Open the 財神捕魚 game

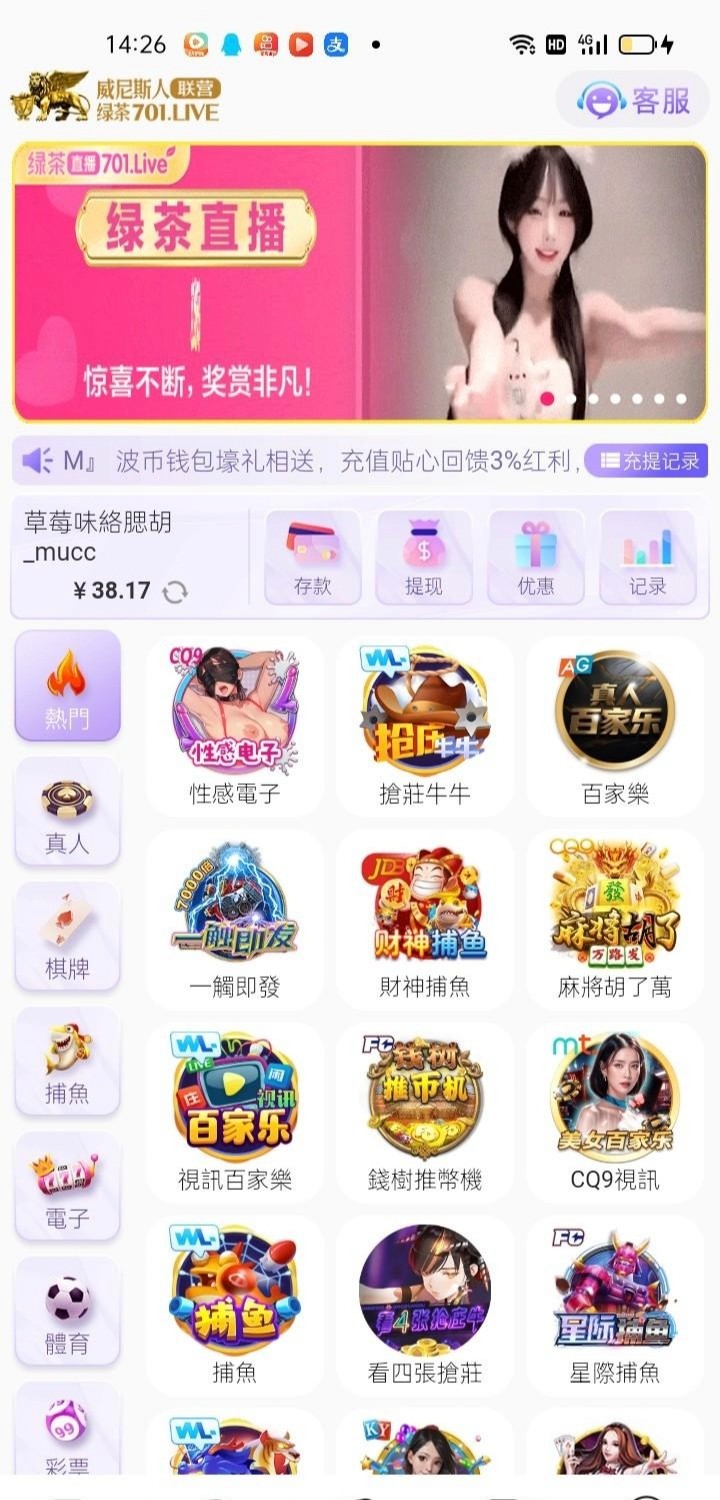(x=424, y=919)
